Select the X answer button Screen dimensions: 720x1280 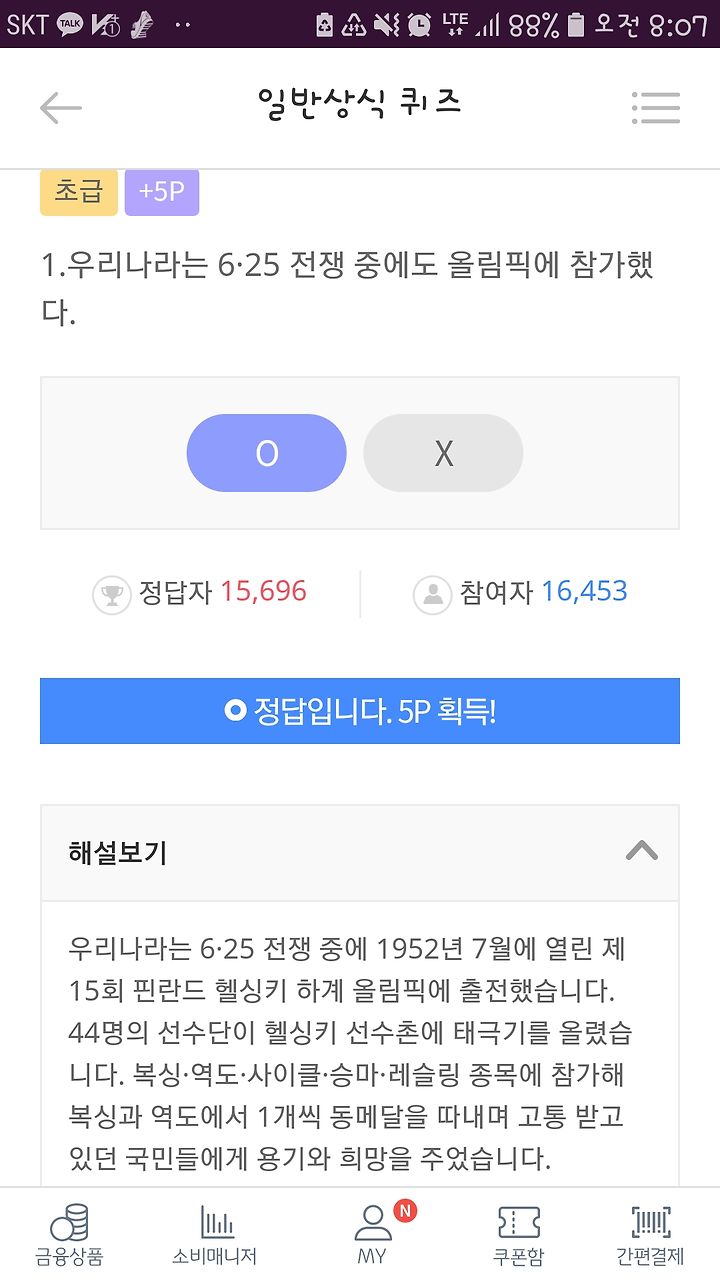[443, 453]
